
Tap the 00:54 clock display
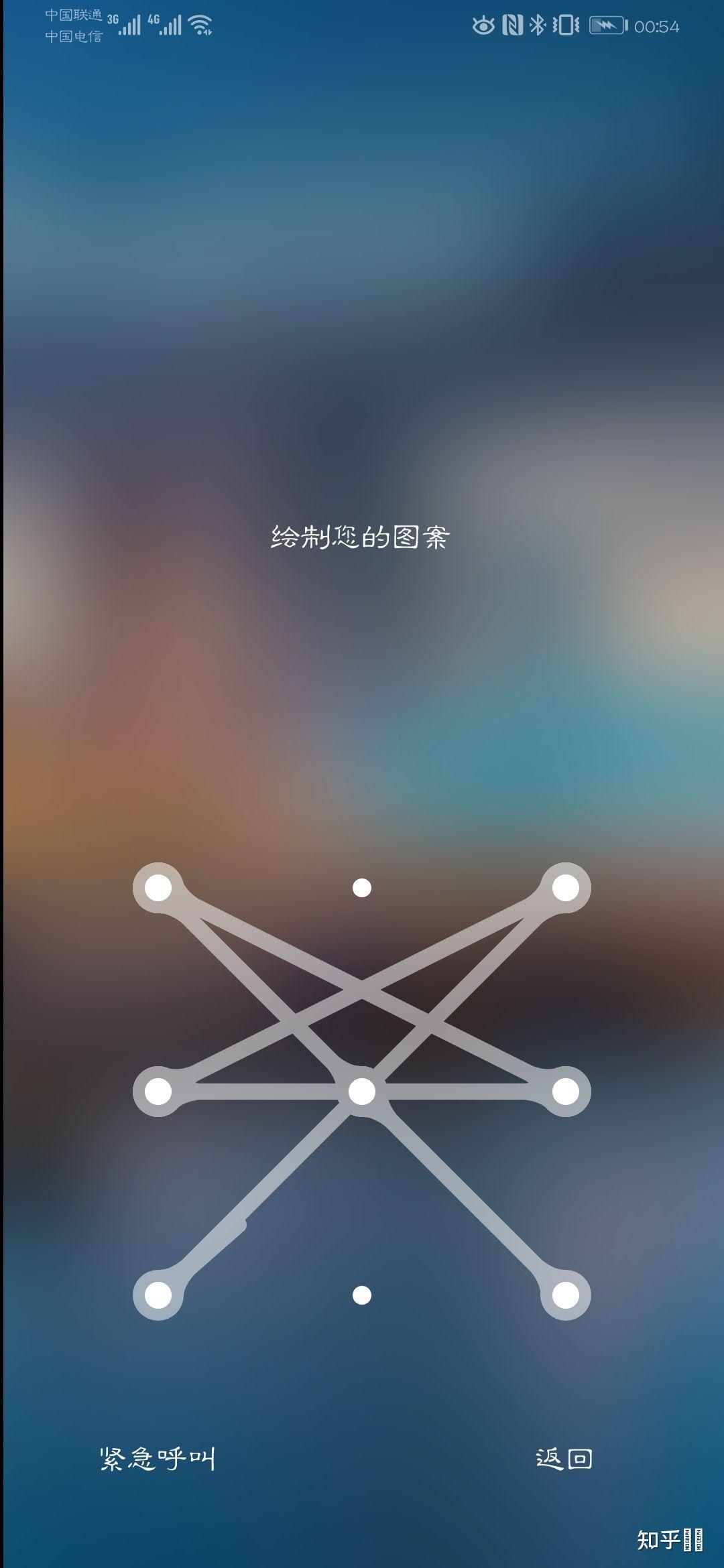657,25
